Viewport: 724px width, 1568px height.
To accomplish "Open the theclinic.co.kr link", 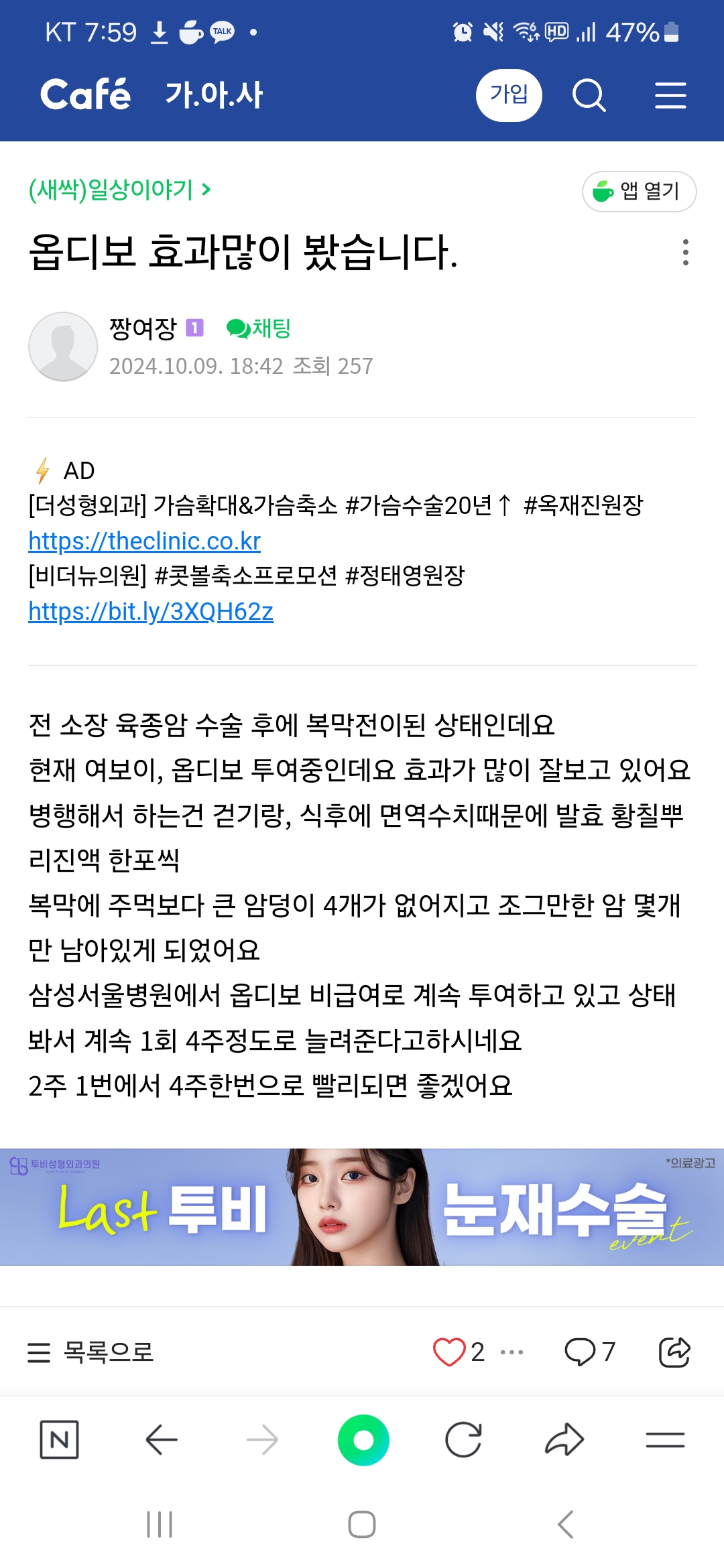I will [144, 541].
